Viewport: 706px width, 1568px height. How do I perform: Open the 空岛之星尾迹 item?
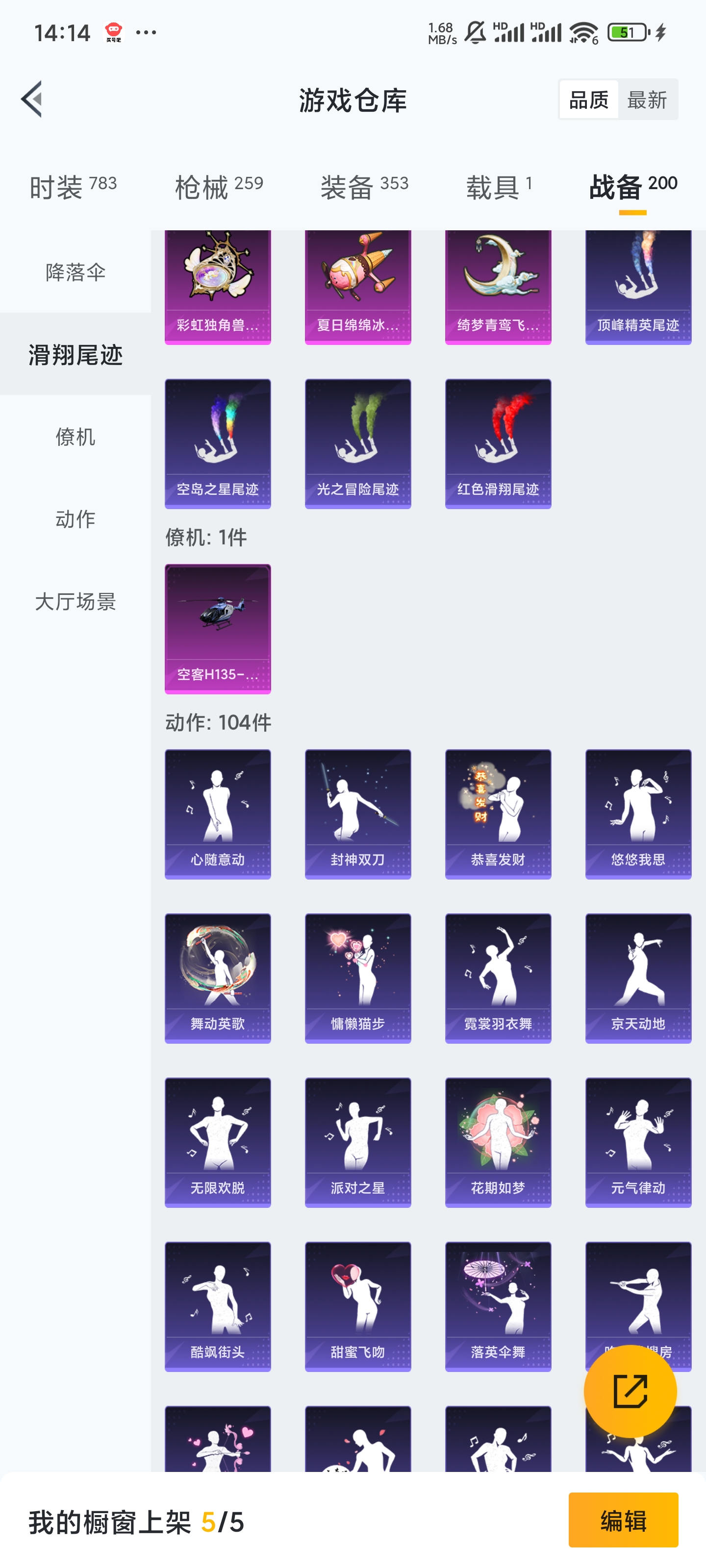point(218,443)
